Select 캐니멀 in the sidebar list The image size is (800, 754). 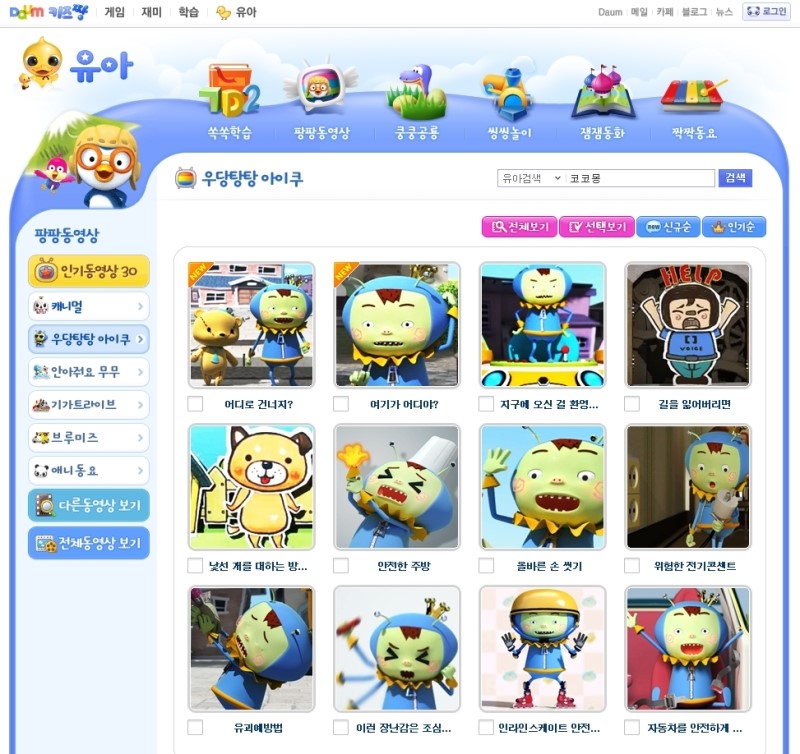tap(89, 306)
